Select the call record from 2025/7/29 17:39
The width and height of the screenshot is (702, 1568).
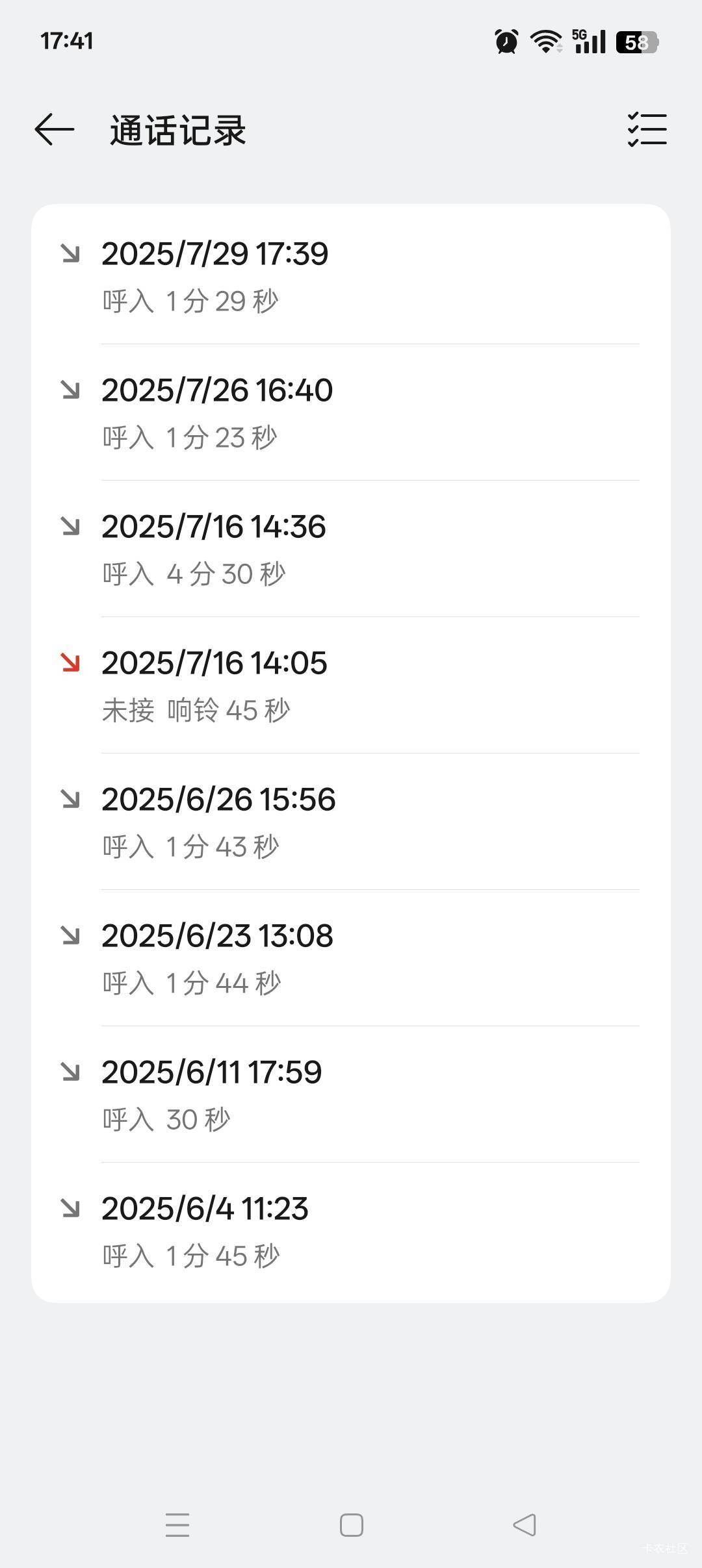pyautogui.click(x=351, y=275)
